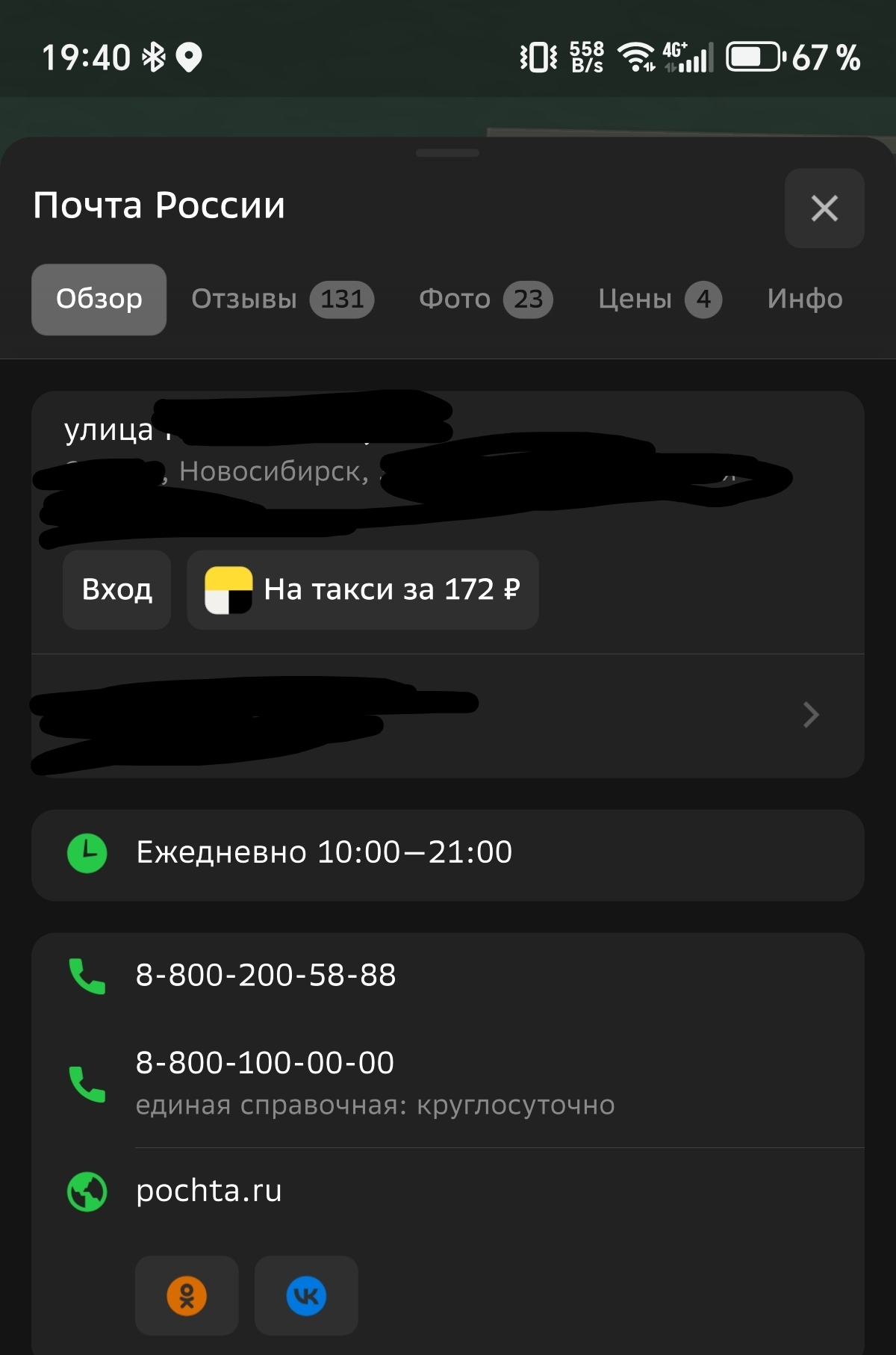
Task: Open the VK social page
Action: point(306,1296)
